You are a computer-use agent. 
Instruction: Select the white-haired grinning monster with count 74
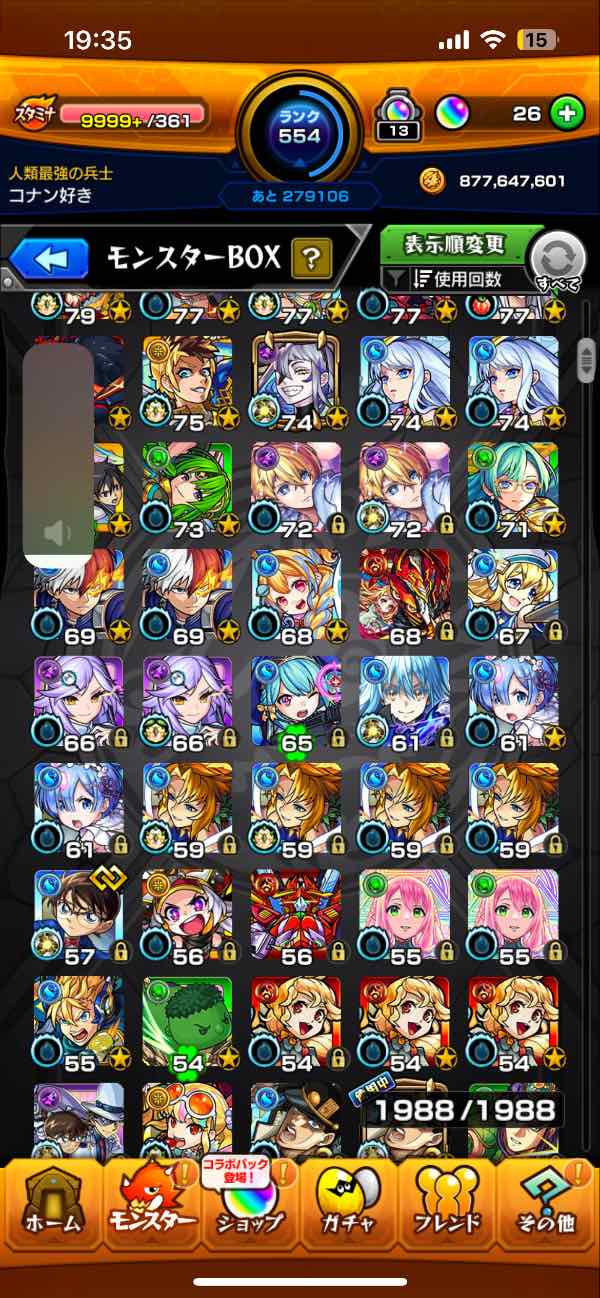click(x=295, y=382)
